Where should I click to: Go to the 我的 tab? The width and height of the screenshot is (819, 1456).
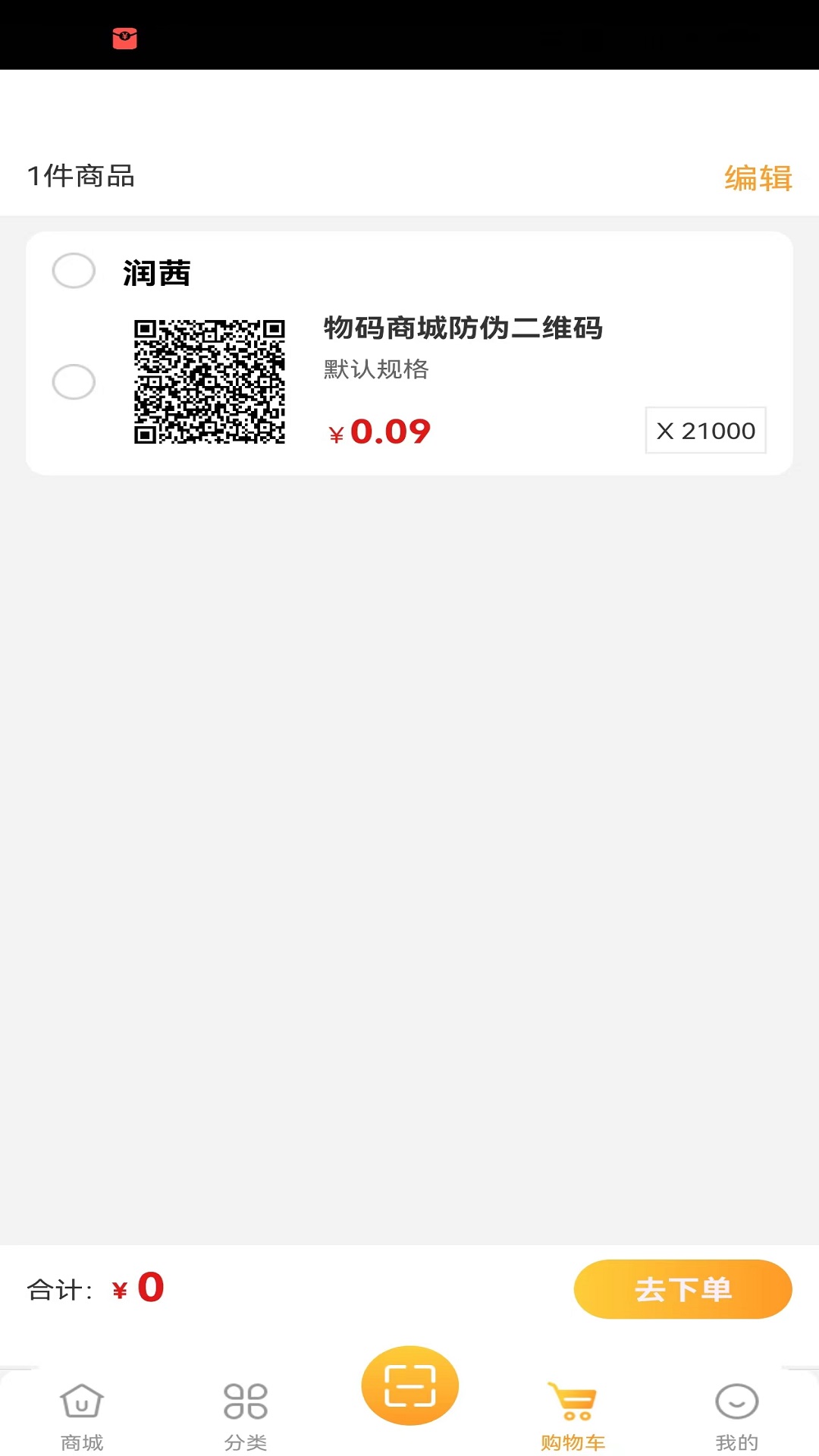click(737, 1417)
